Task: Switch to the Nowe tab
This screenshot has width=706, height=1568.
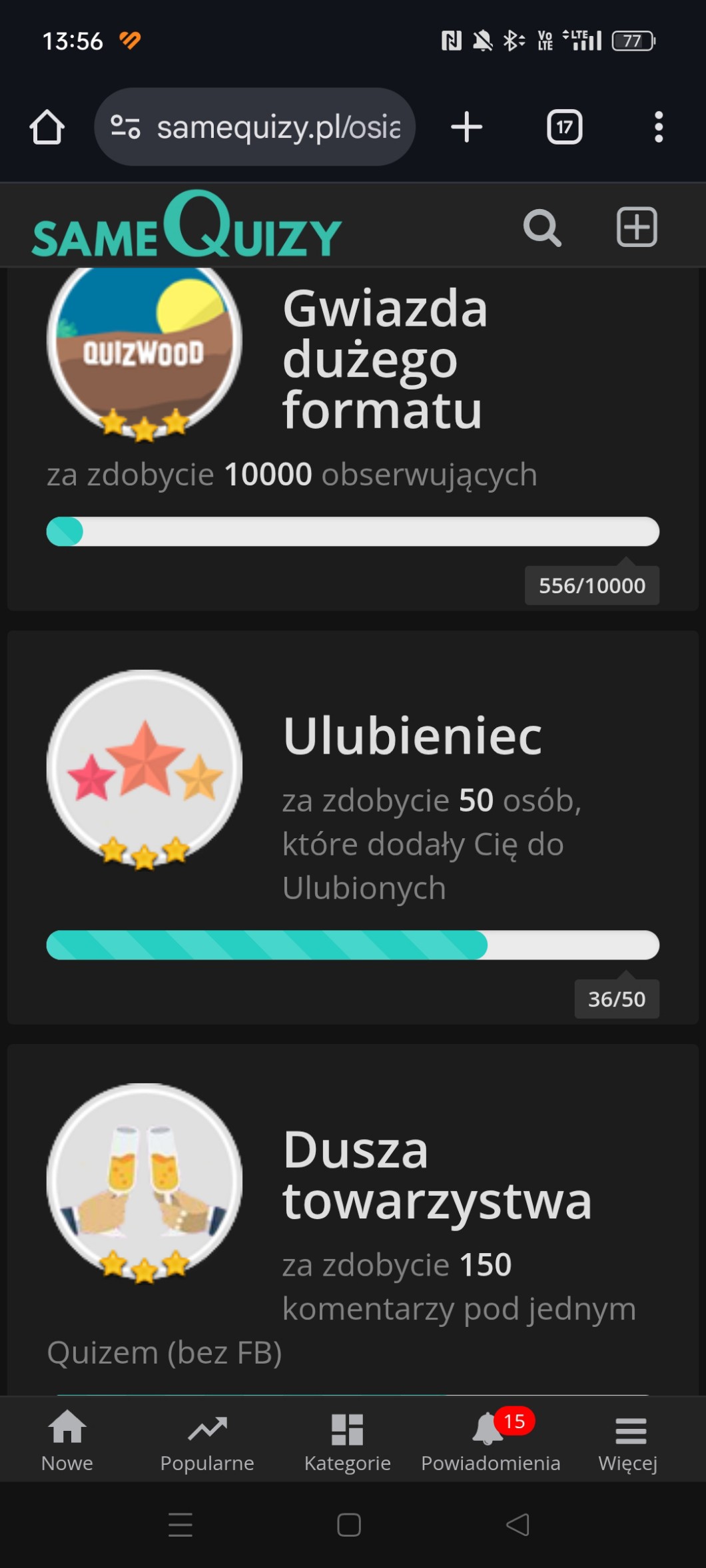Action: pos(67,1440)
